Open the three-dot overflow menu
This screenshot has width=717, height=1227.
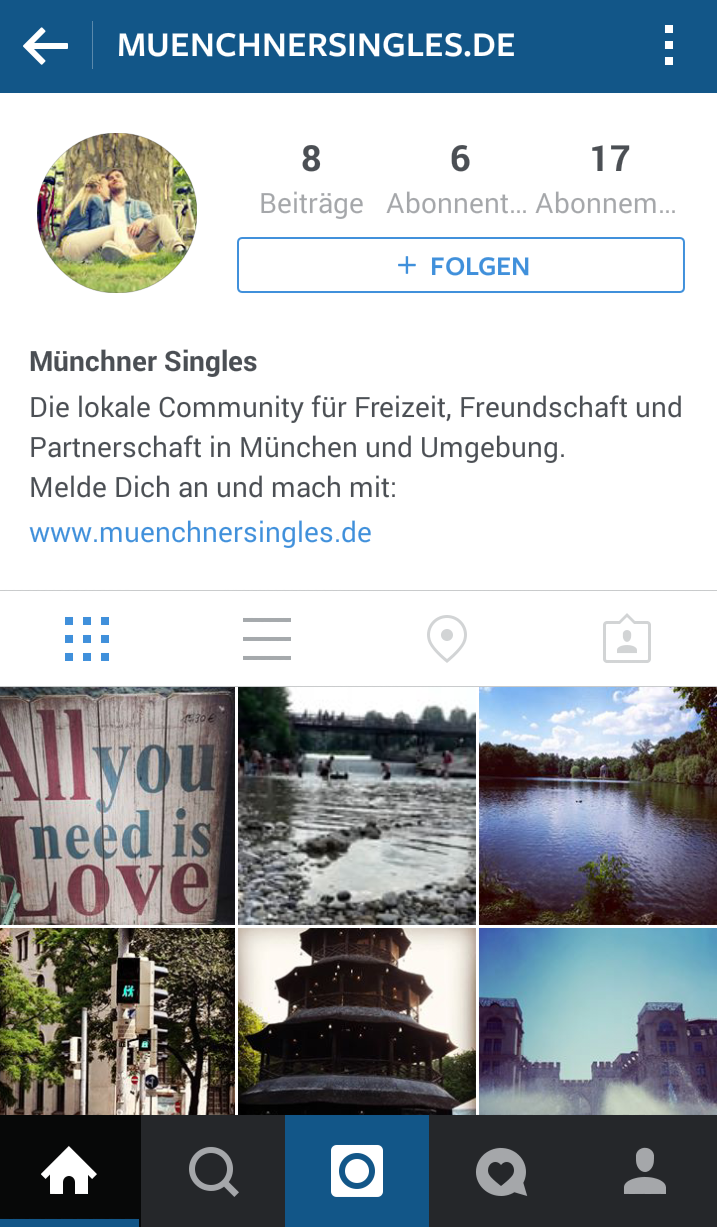click(668, 46)
